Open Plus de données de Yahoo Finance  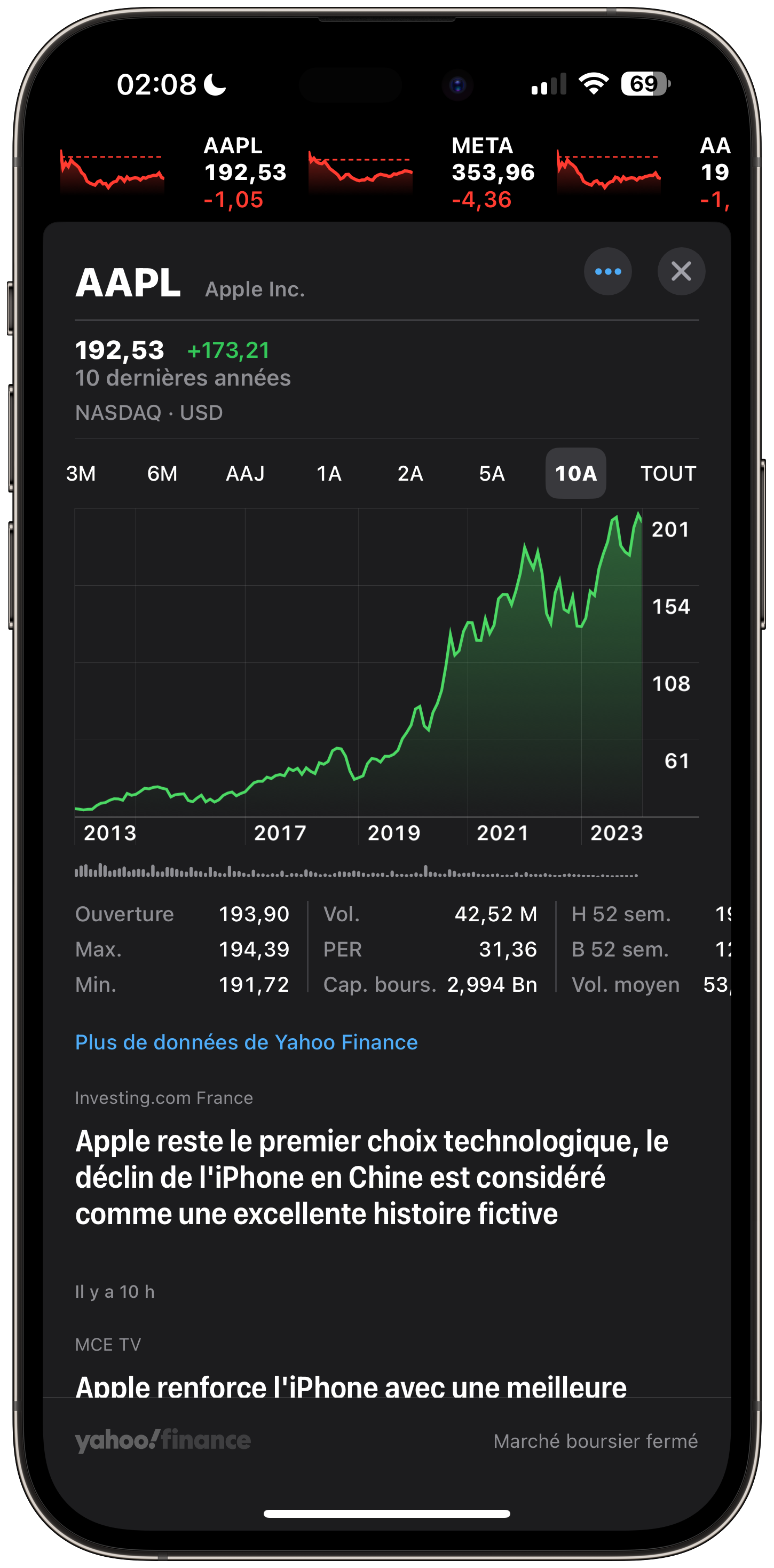[x=247, y=1042]
